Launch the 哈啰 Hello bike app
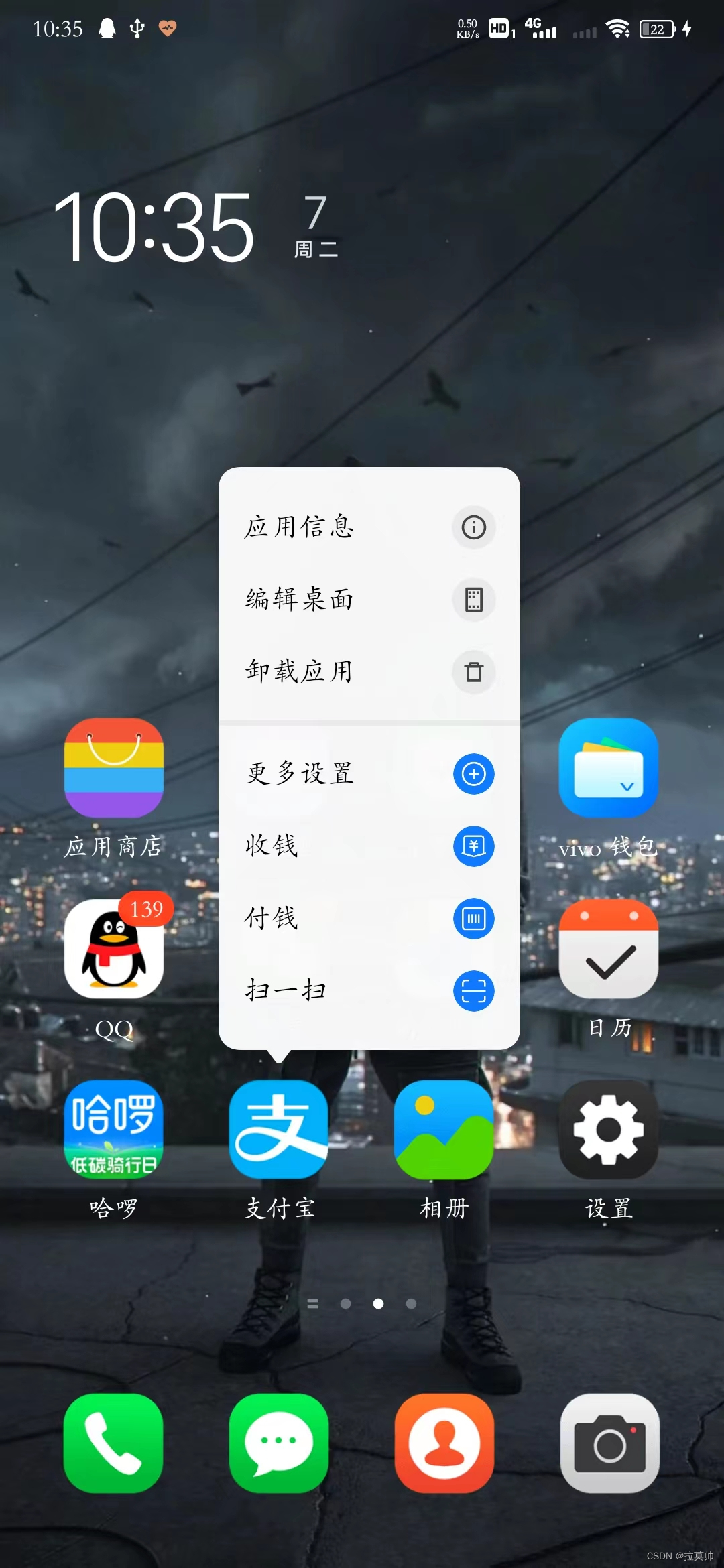Screen dimensions: 724x1568 (x=113, y=1129)
